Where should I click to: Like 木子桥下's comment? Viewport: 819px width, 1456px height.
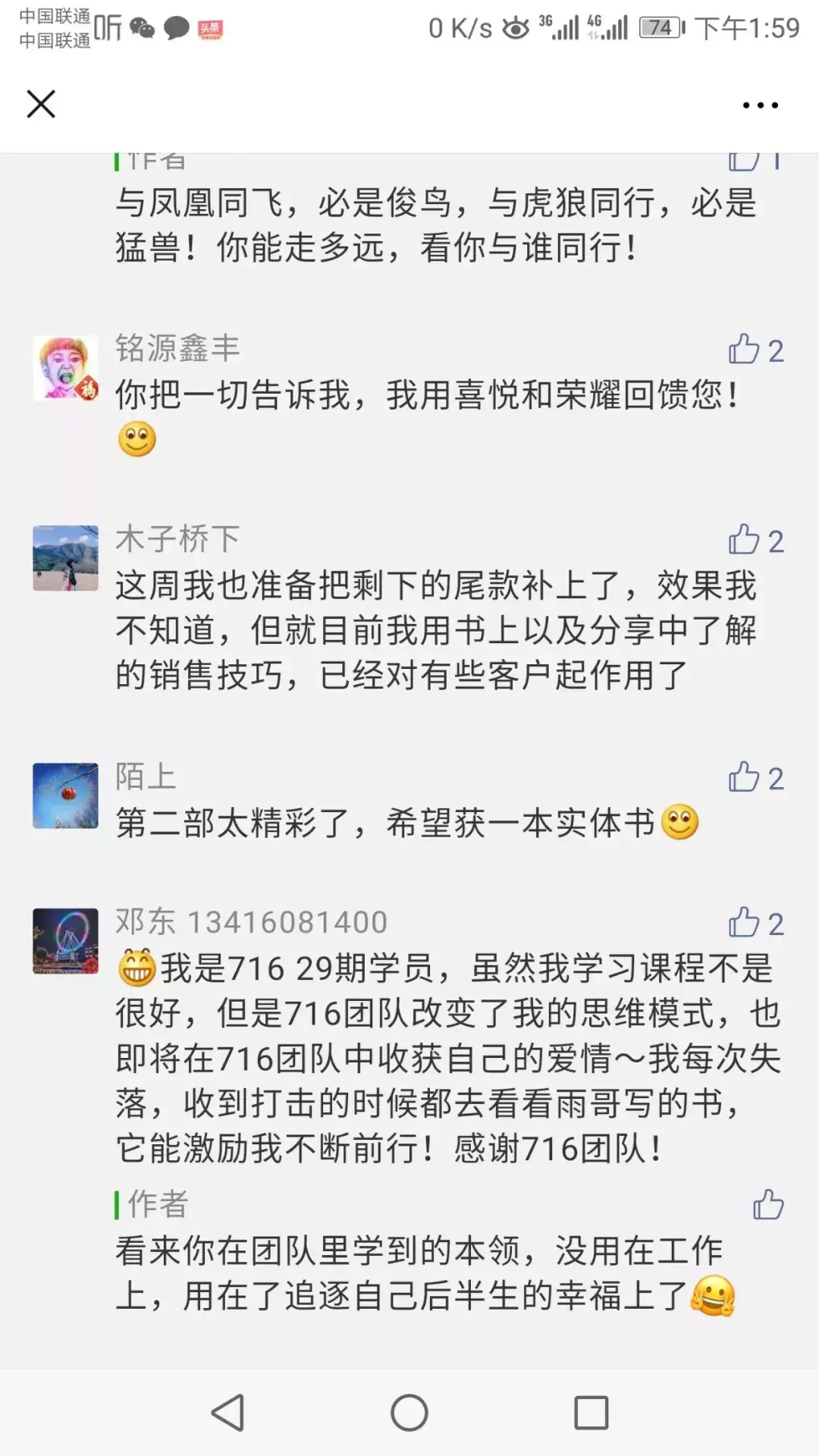744,540
